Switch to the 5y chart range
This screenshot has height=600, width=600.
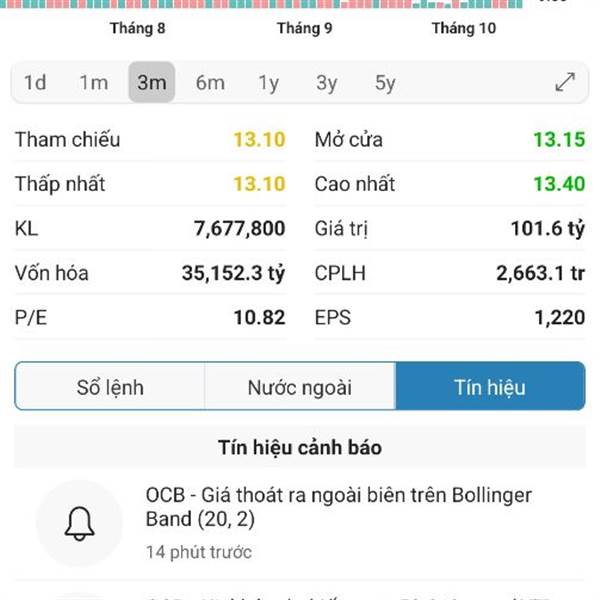385,83
